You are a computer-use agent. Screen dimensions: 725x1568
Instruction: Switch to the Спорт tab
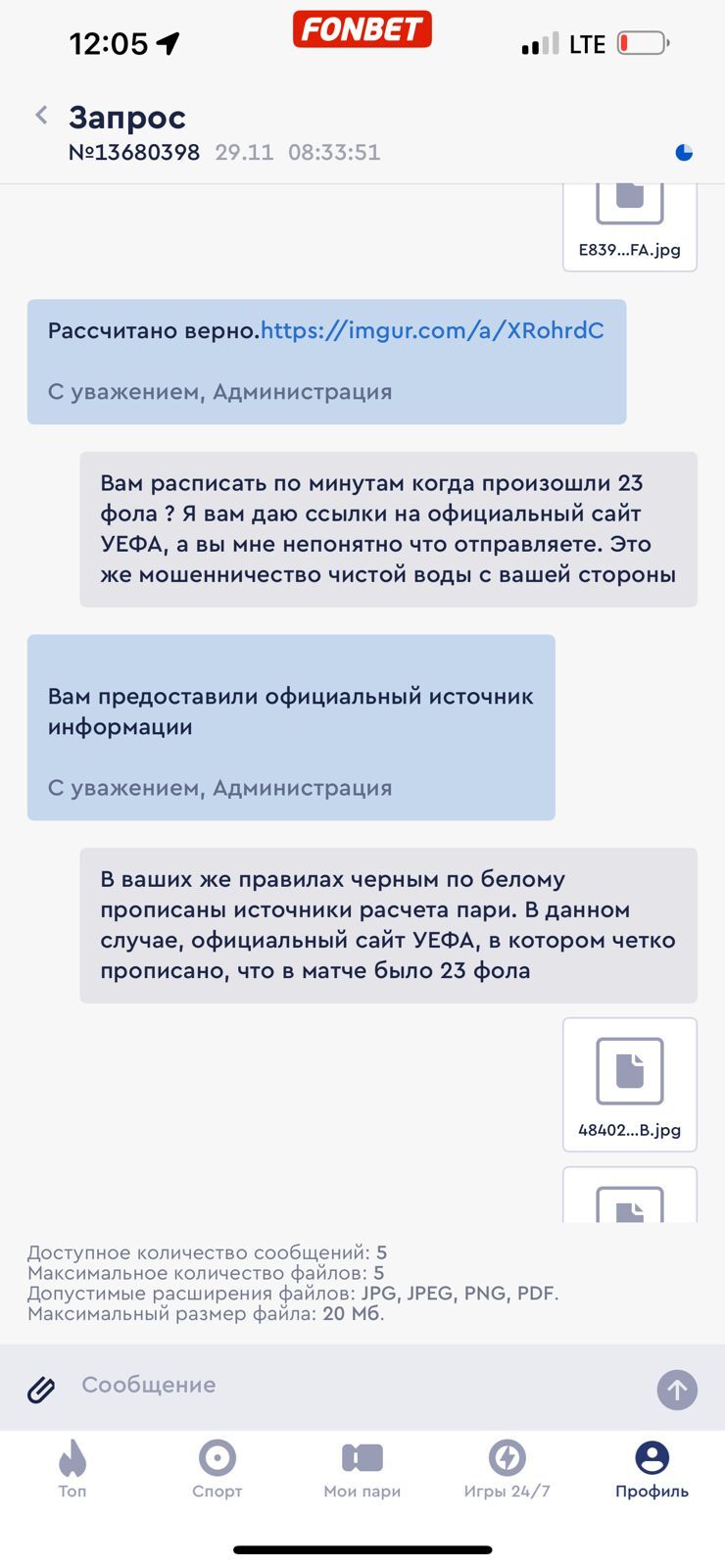coord(217,1469)
